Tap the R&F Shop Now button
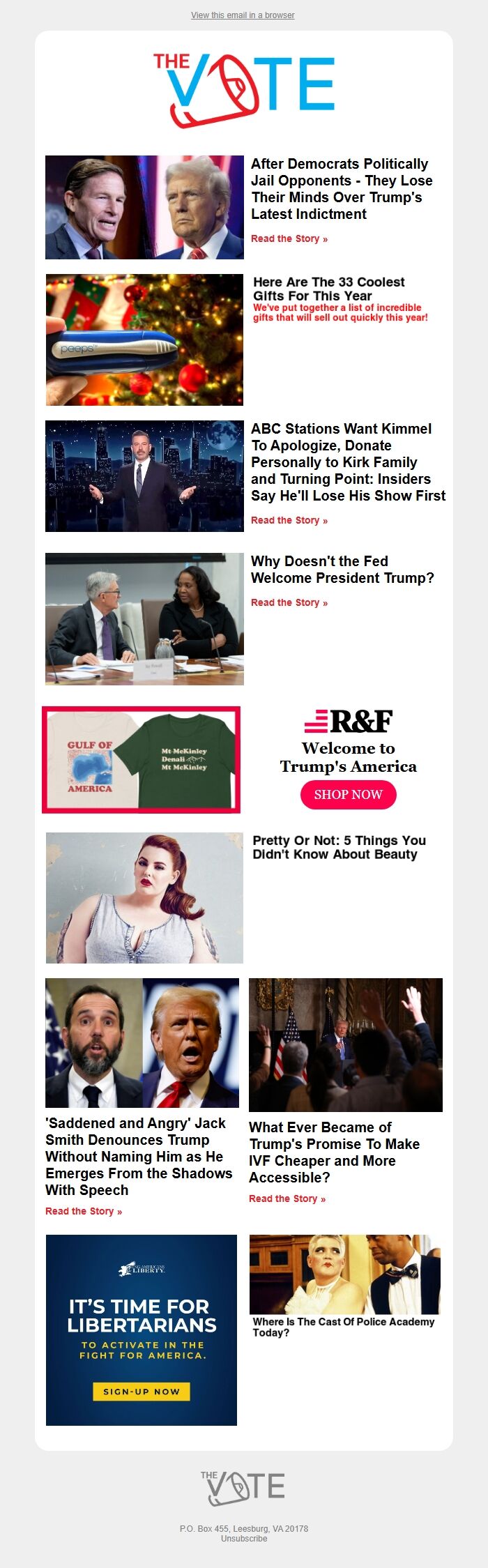The width and height of the screenshot is (488, 1568). click(x=348, y=794)
